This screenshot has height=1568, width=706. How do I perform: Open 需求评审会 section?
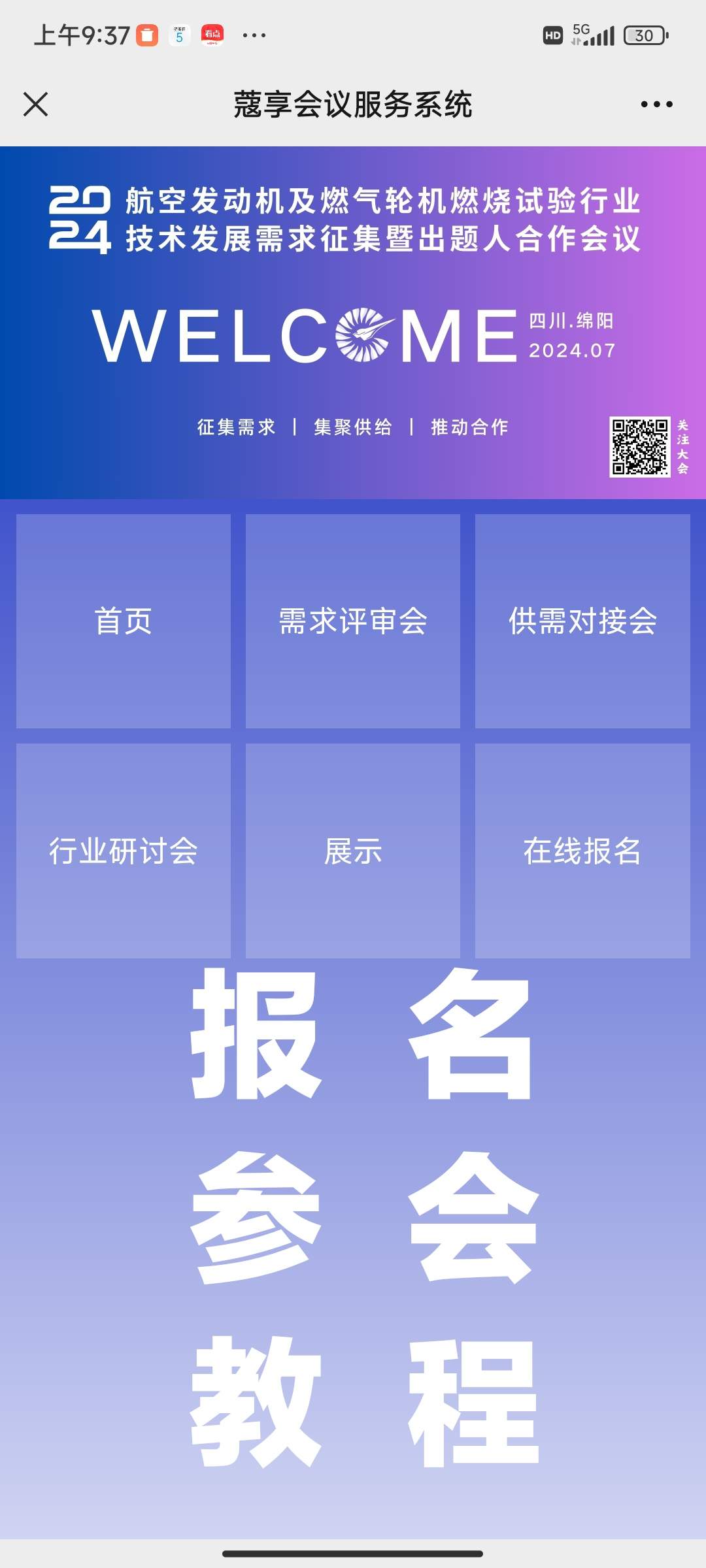pos(353,621)
